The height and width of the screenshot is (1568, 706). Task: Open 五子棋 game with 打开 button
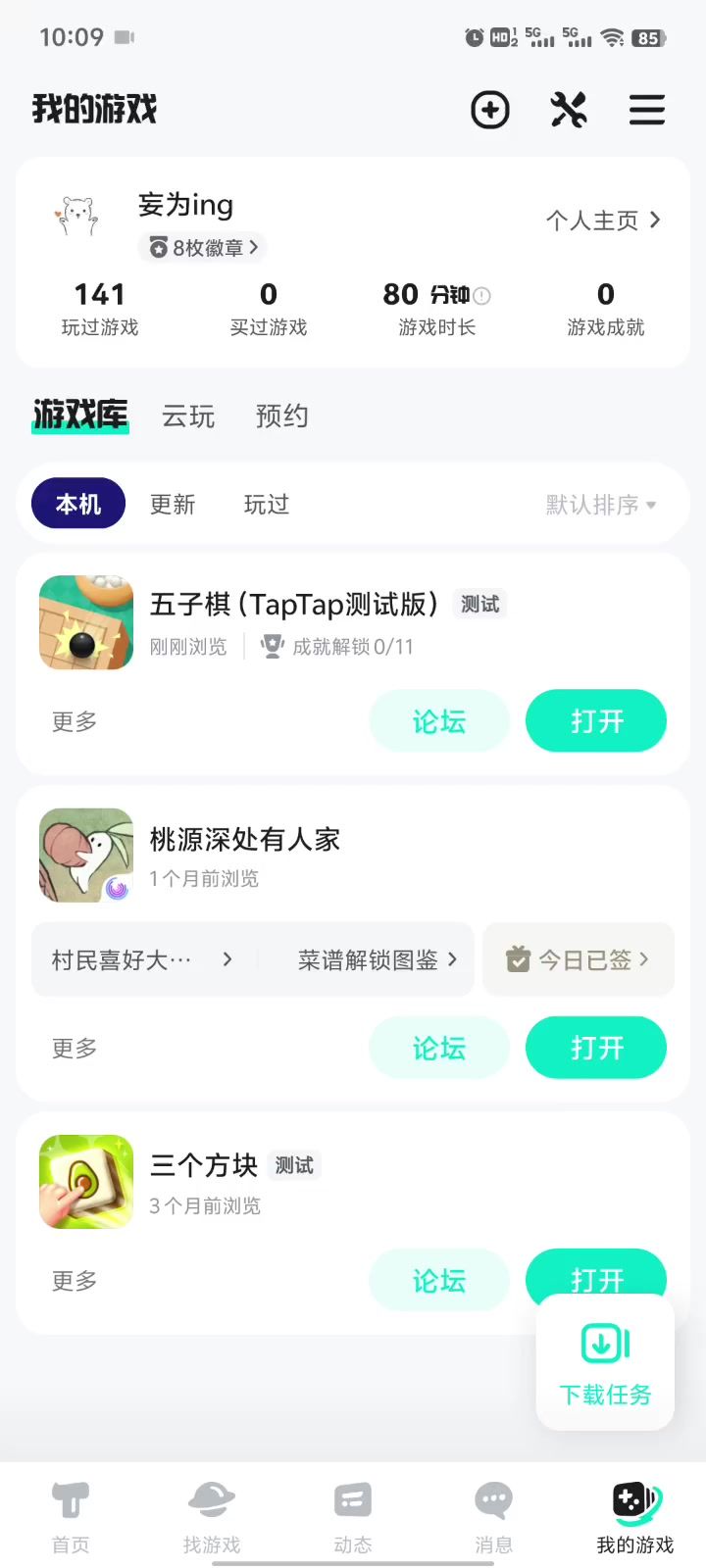click(596, 721)
